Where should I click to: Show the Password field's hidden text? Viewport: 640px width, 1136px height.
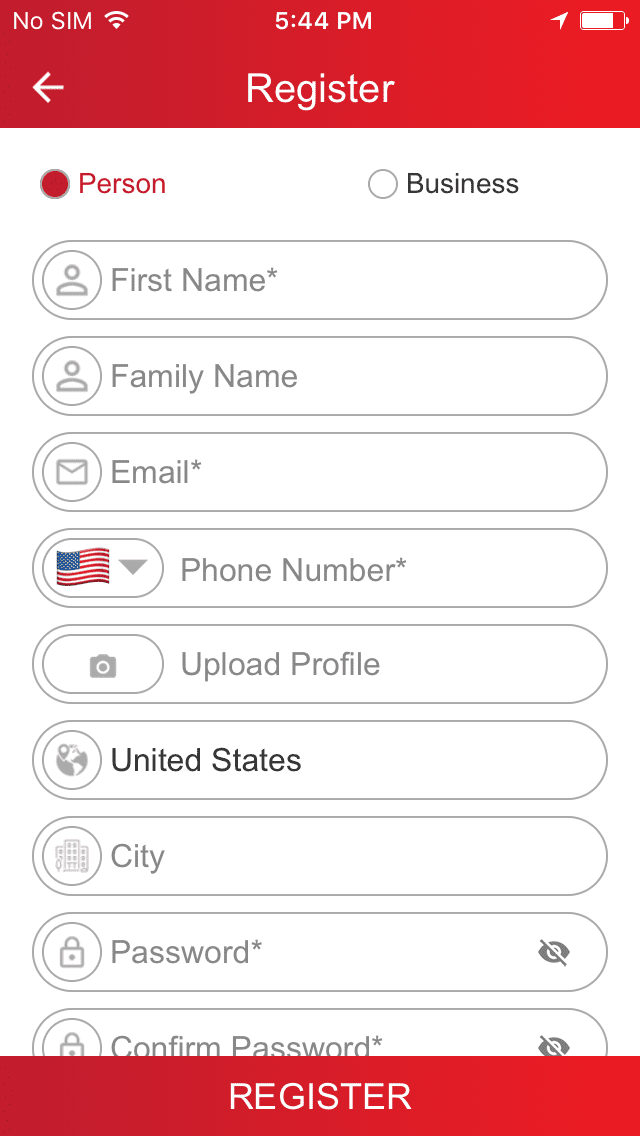[x=554, y=952]
